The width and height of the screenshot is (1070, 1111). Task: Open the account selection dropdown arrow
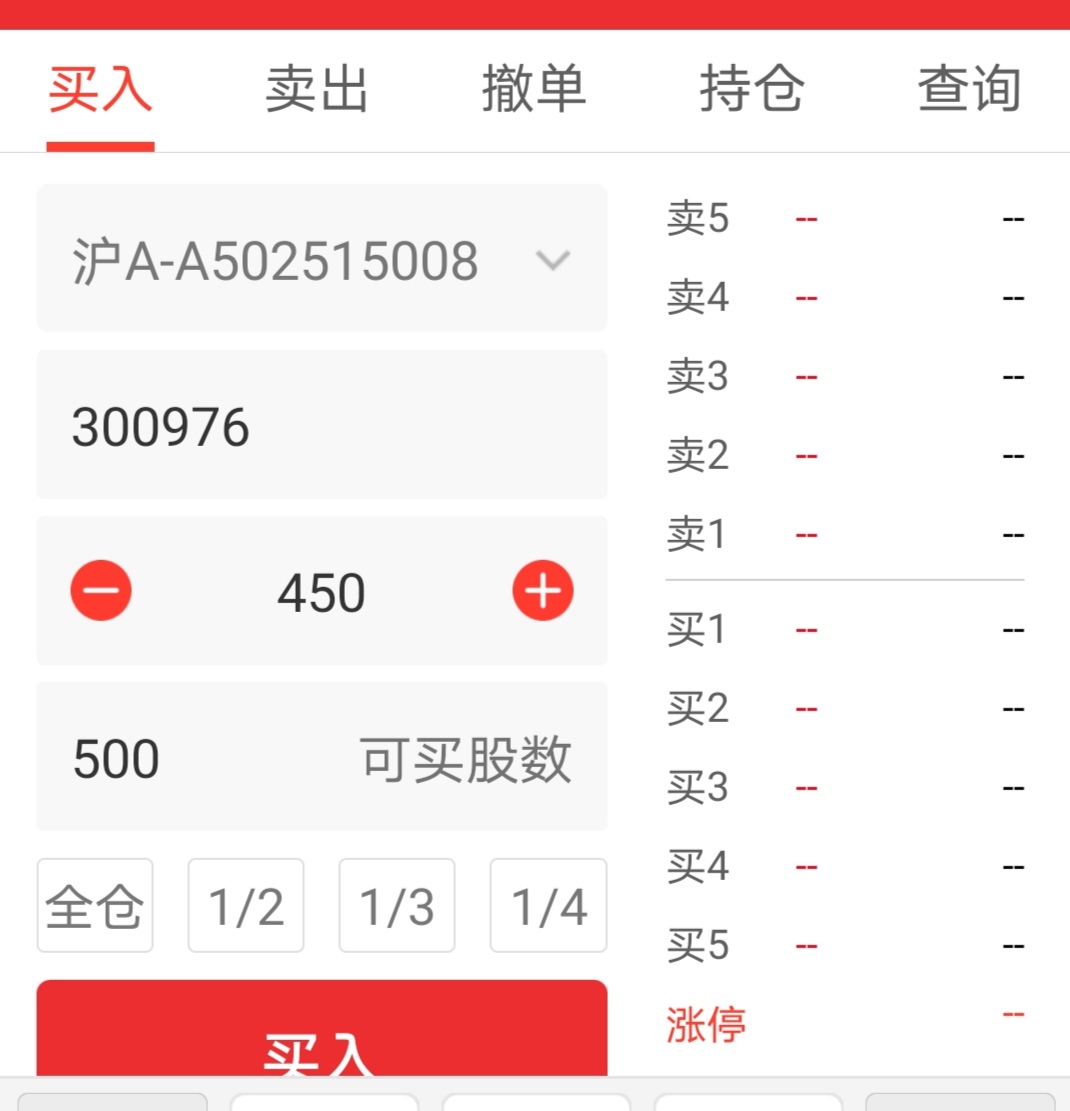click(553, 261)
